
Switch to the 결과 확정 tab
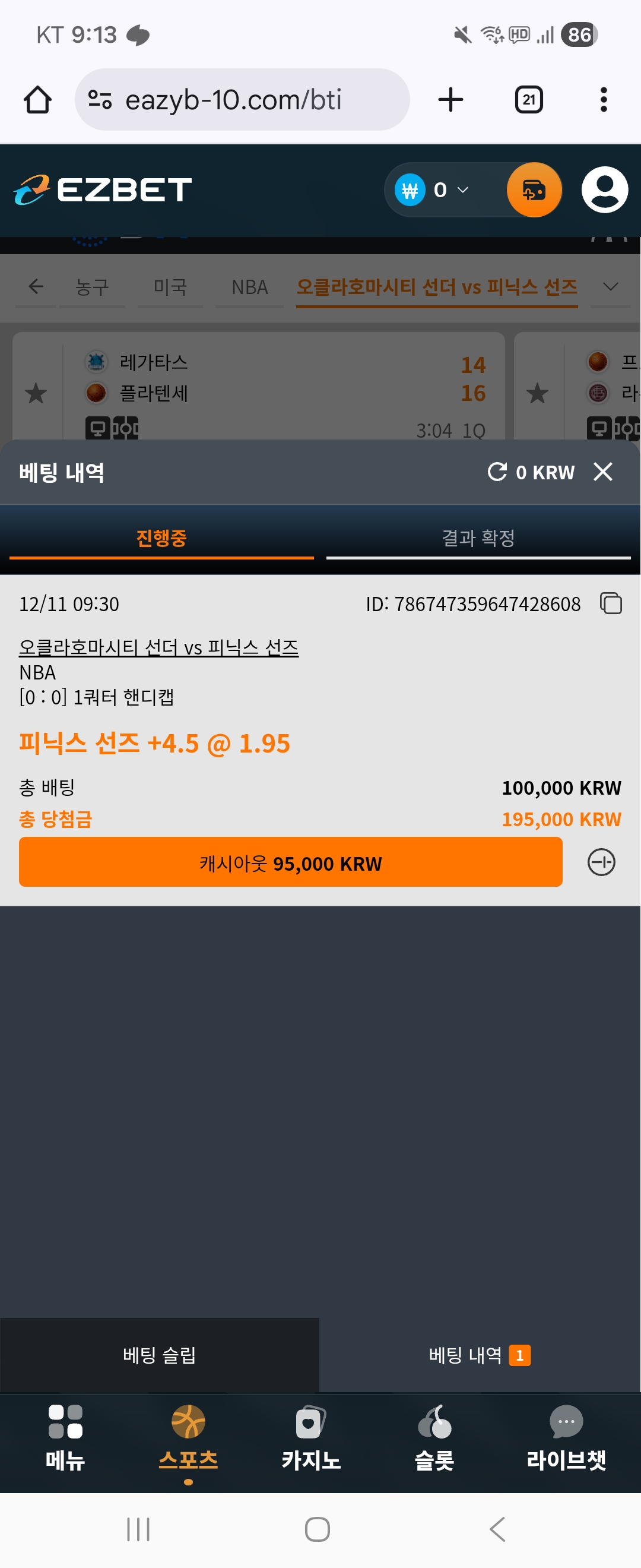click(478, 538)
